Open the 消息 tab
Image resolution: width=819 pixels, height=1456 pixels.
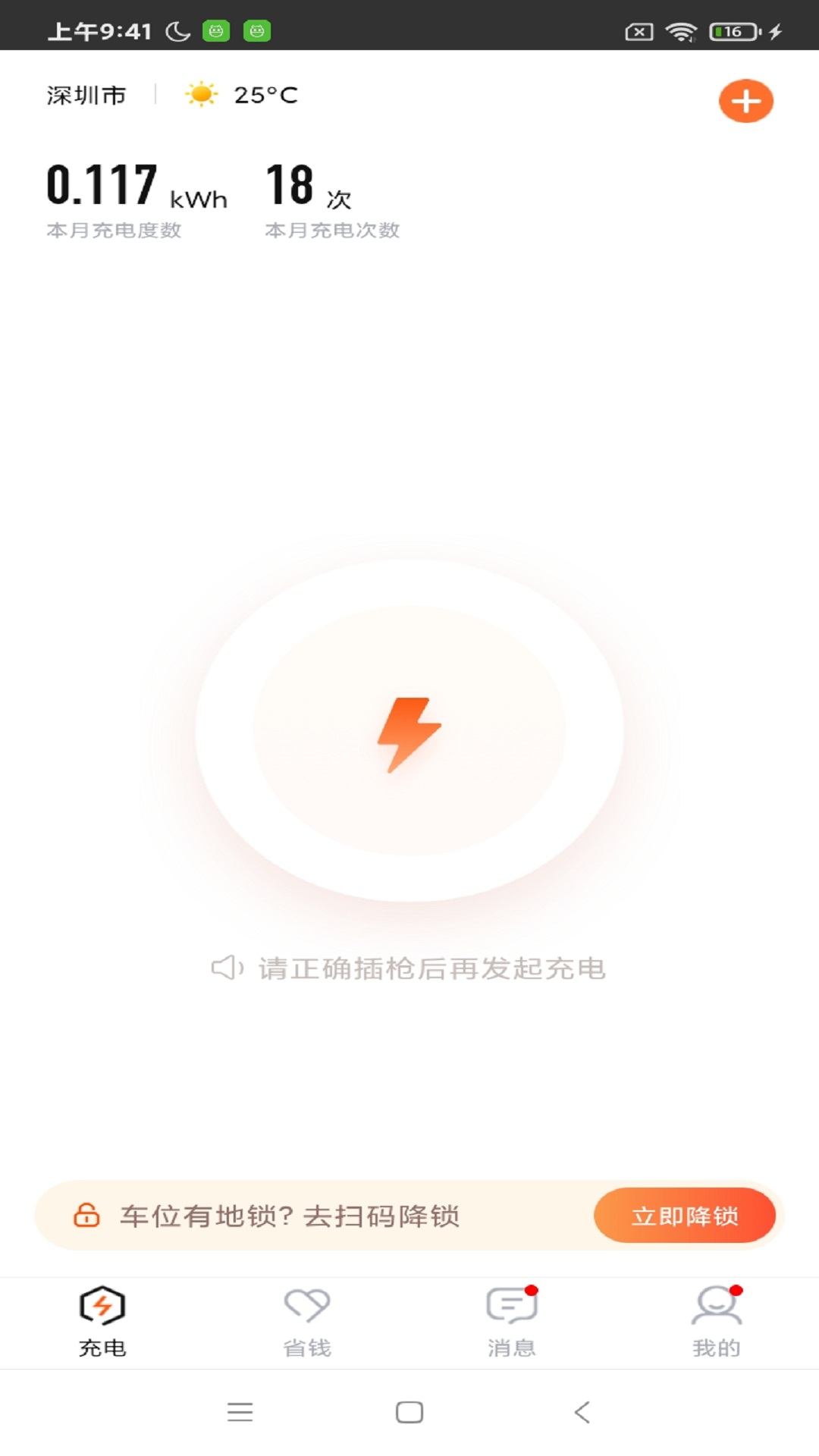(x=512, y=1323)
